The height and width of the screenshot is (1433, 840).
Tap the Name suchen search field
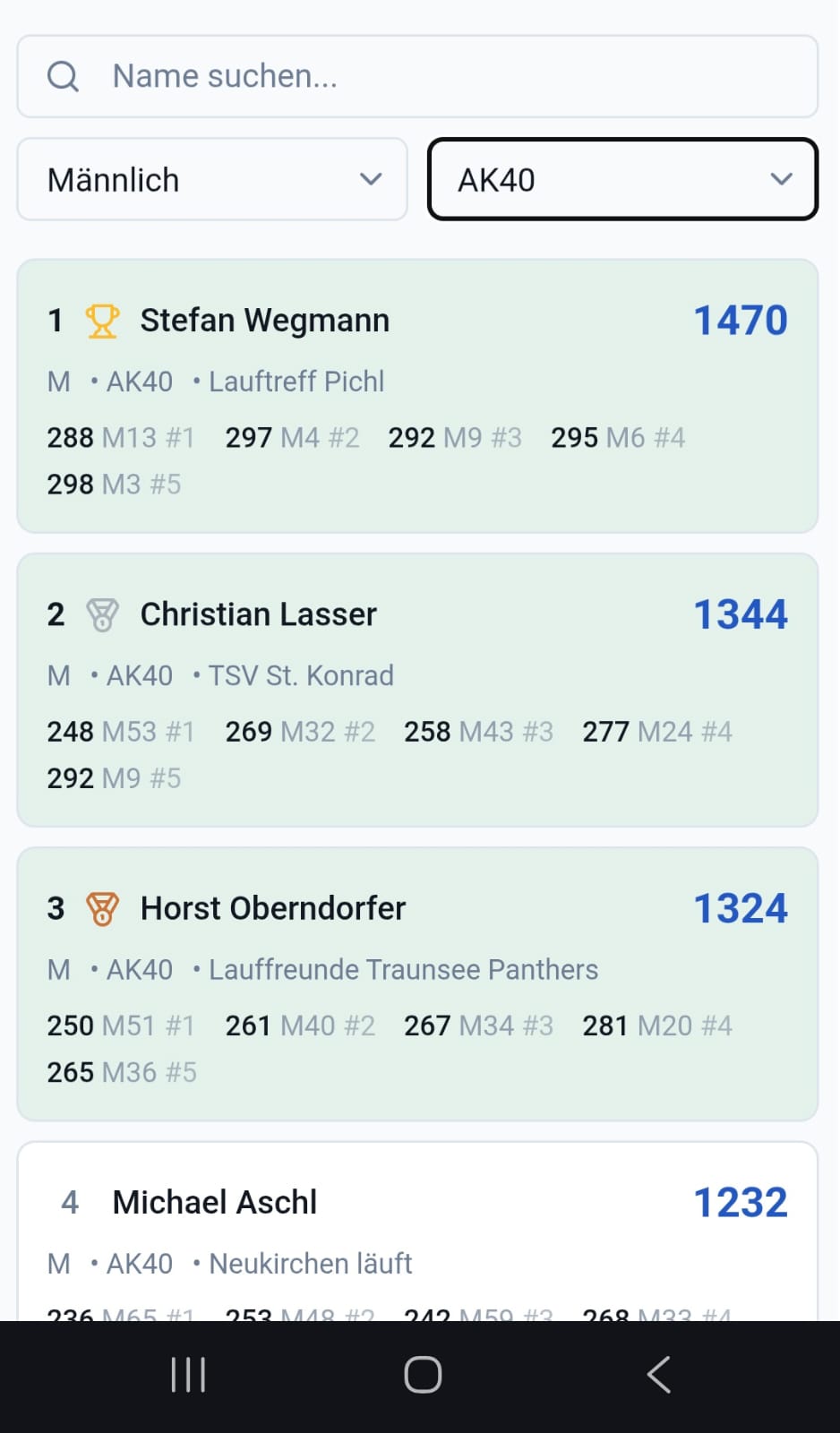click(417, 76)
